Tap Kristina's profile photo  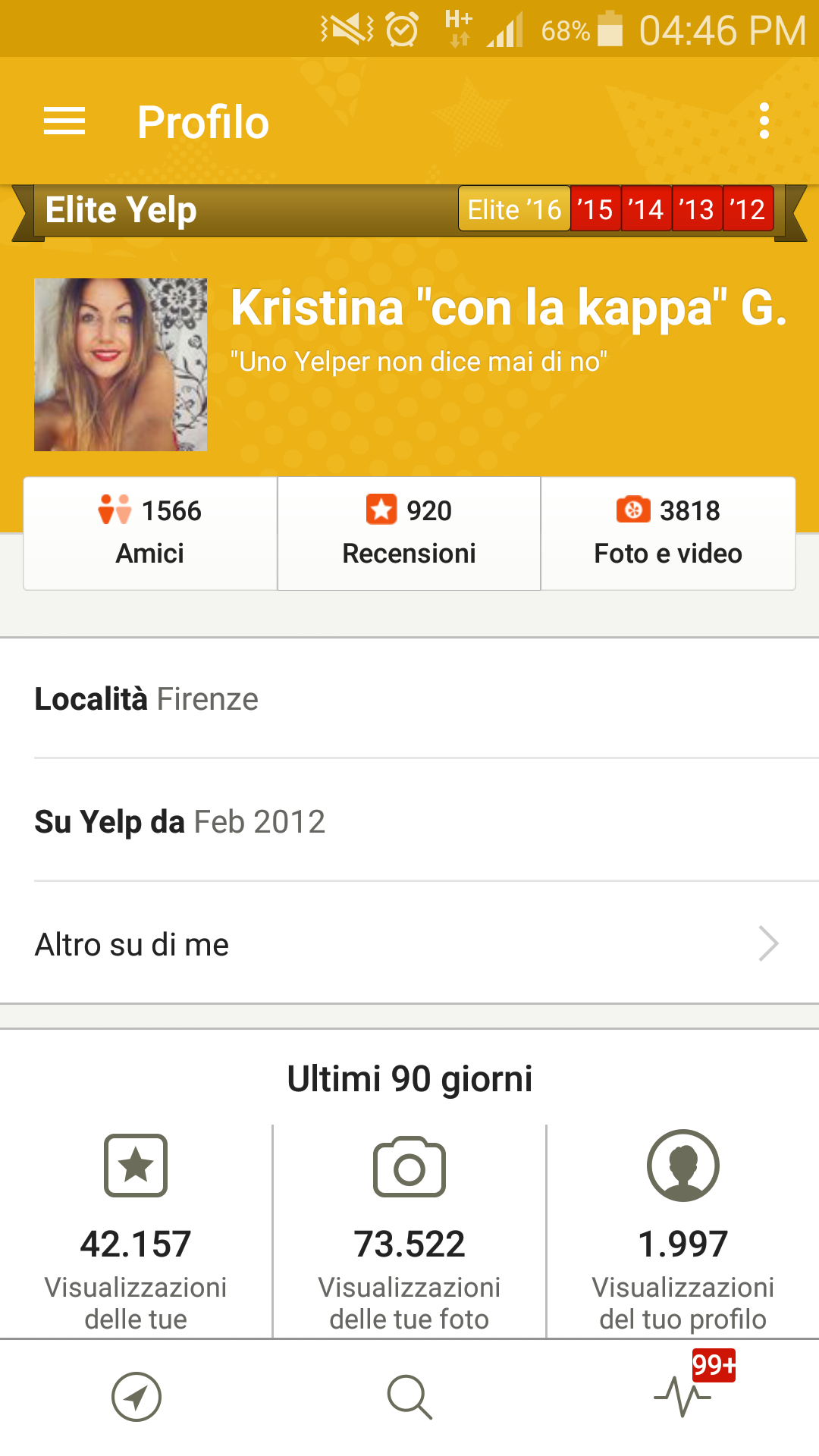pos(121,365)
